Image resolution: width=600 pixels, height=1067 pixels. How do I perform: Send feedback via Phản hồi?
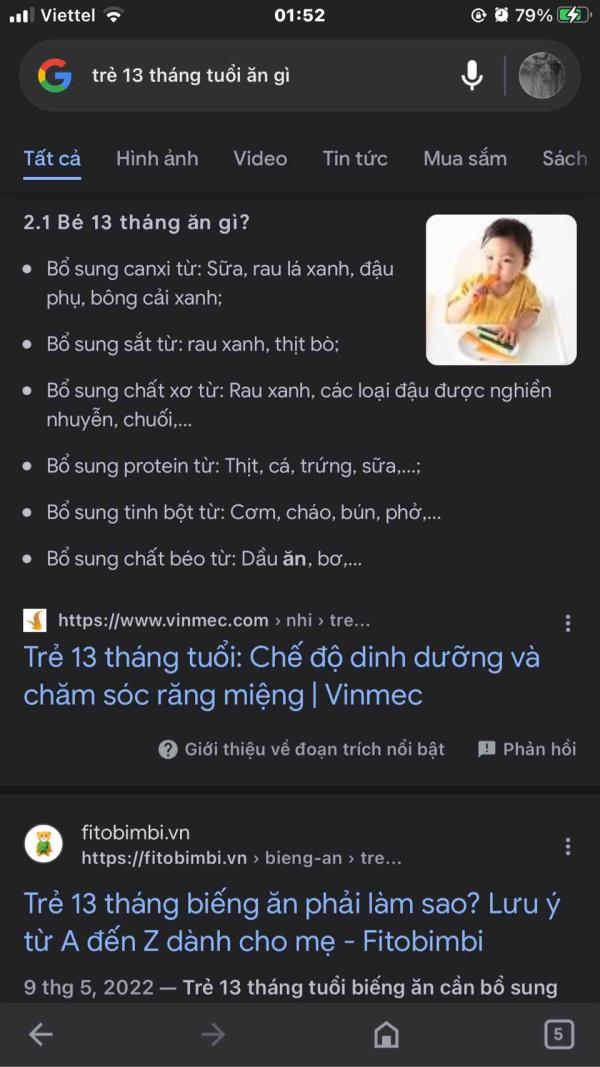[x=527, y=749]
